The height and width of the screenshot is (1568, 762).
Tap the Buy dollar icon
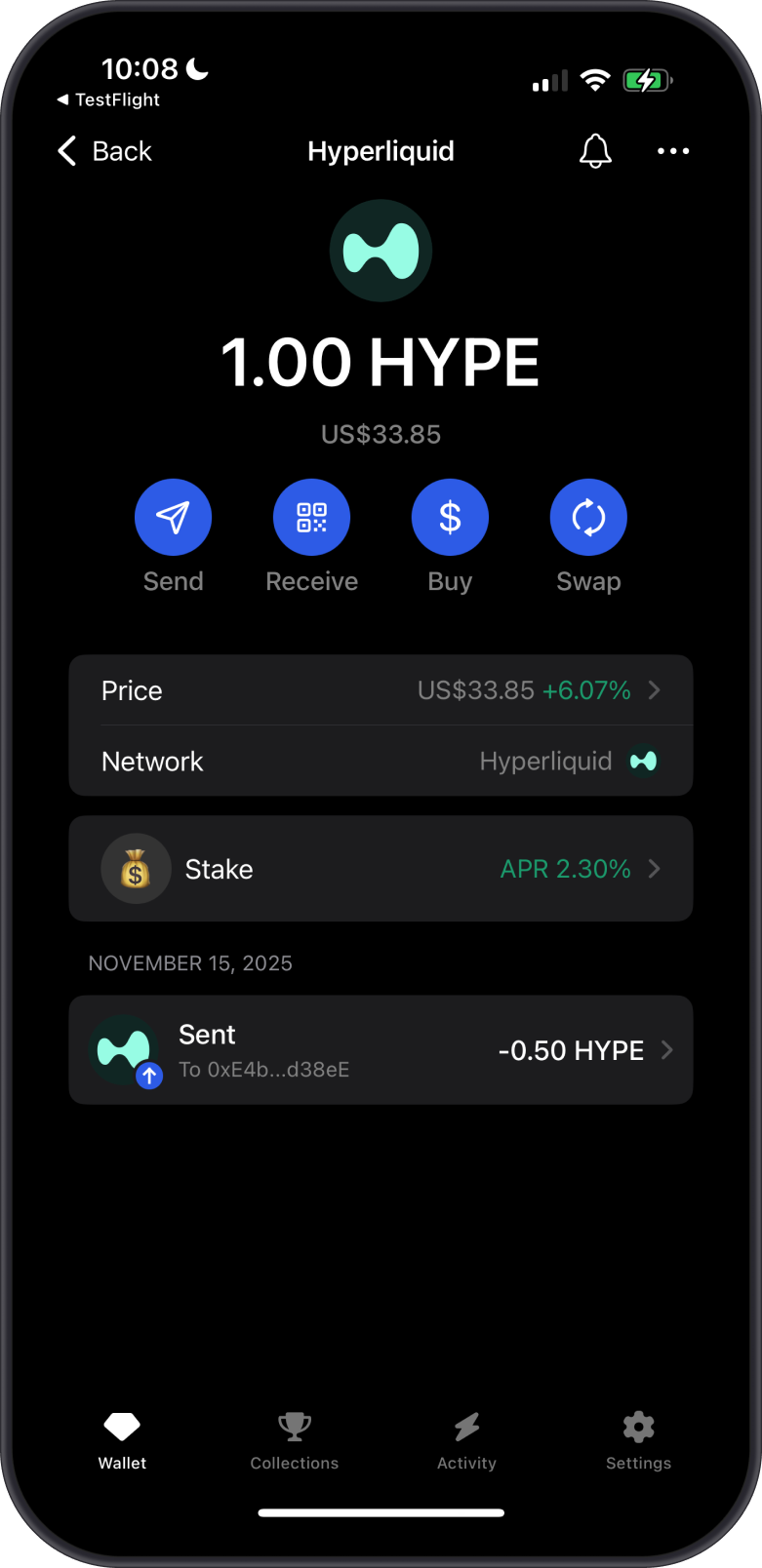[450, 517]
